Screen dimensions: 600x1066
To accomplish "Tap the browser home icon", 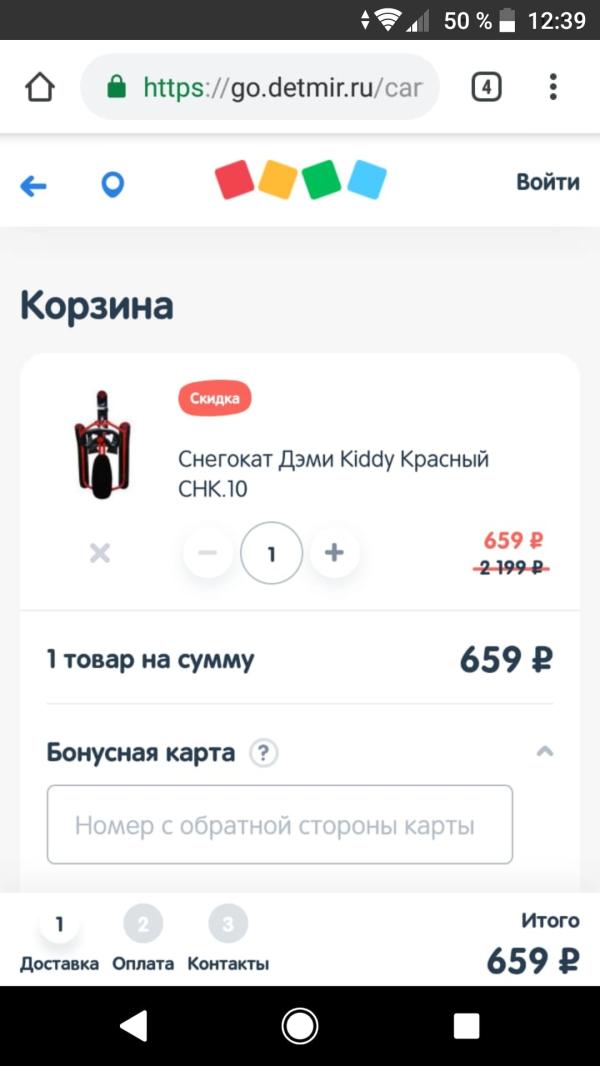I will coord(40,88).
